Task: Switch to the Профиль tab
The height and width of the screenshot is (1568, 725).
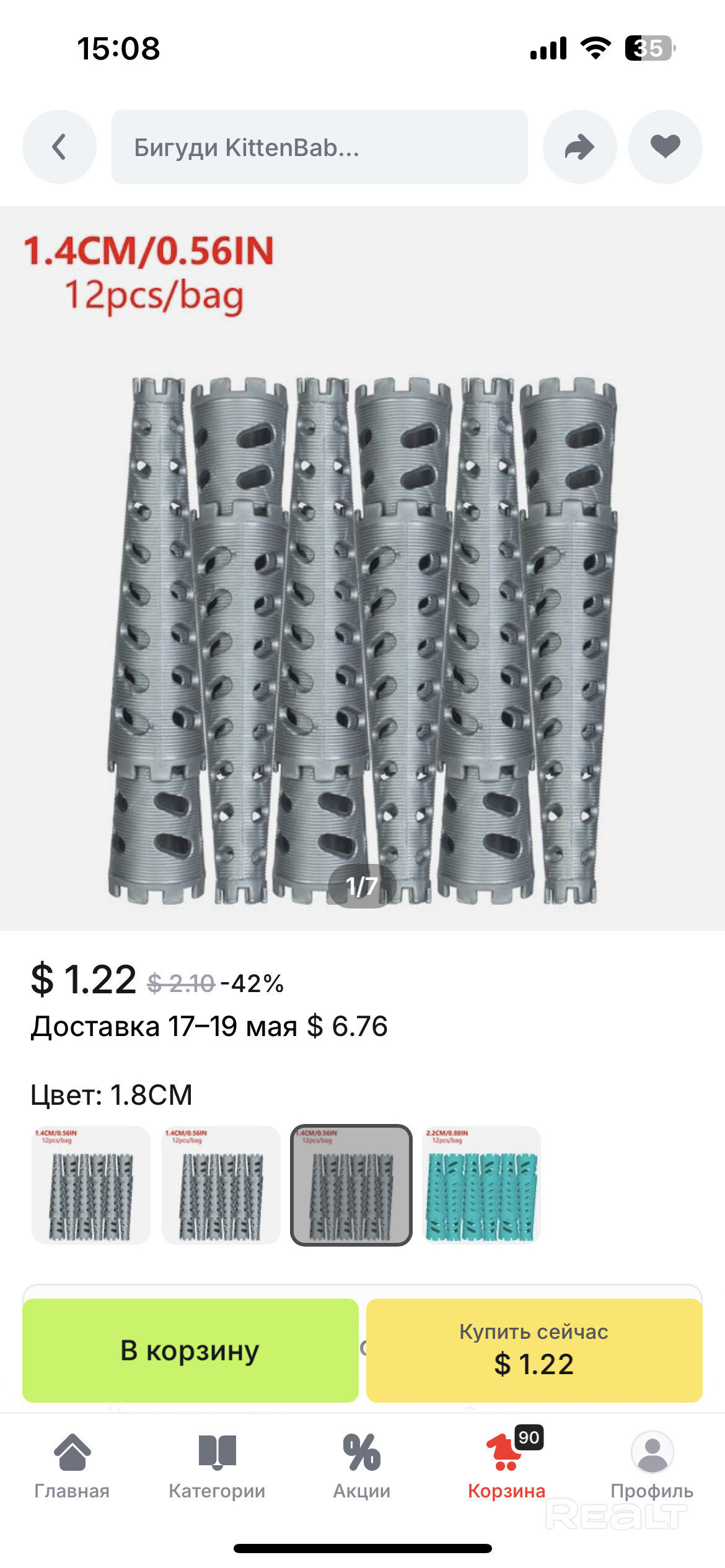Action: point(652,1465)
